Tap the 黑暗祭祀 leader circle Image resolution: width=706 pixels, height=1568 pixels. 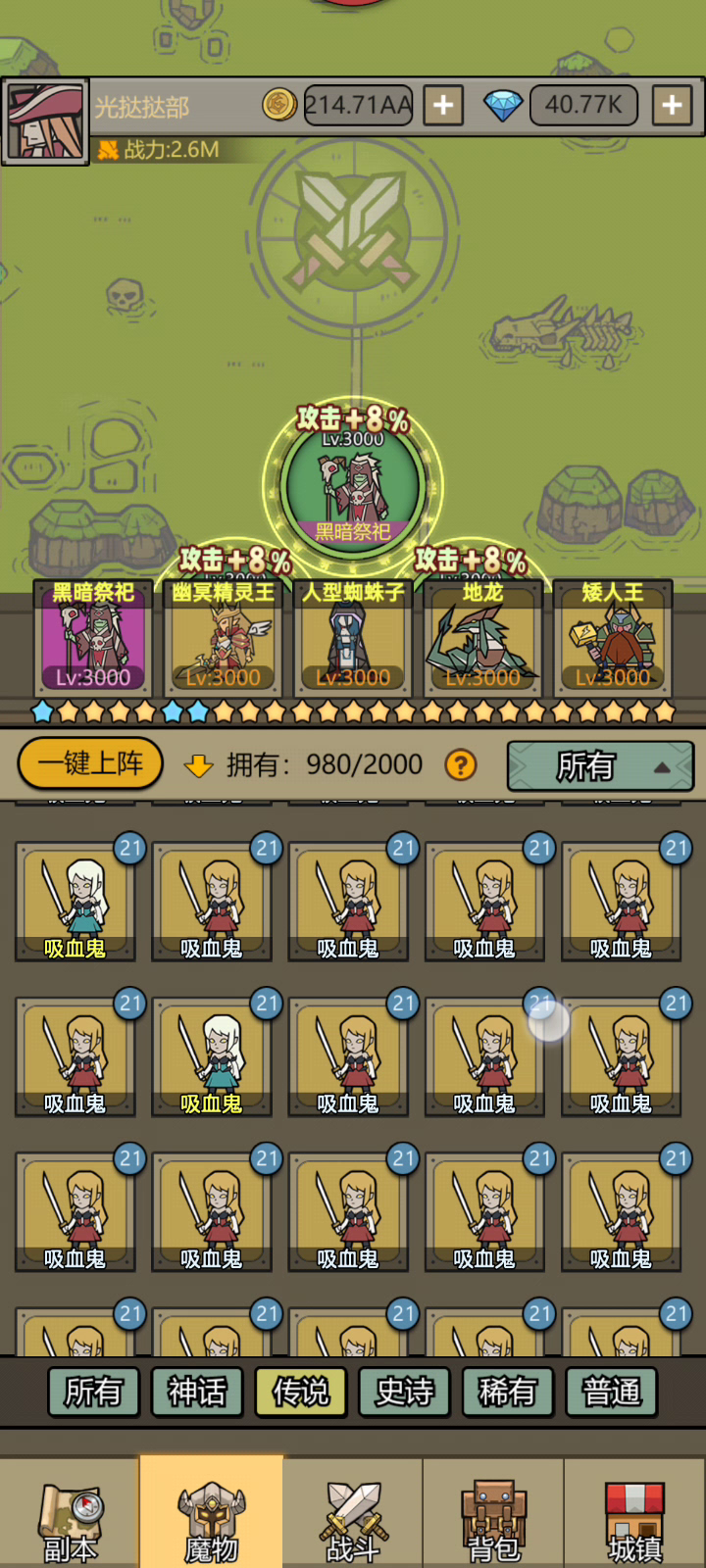coord(353,485)
